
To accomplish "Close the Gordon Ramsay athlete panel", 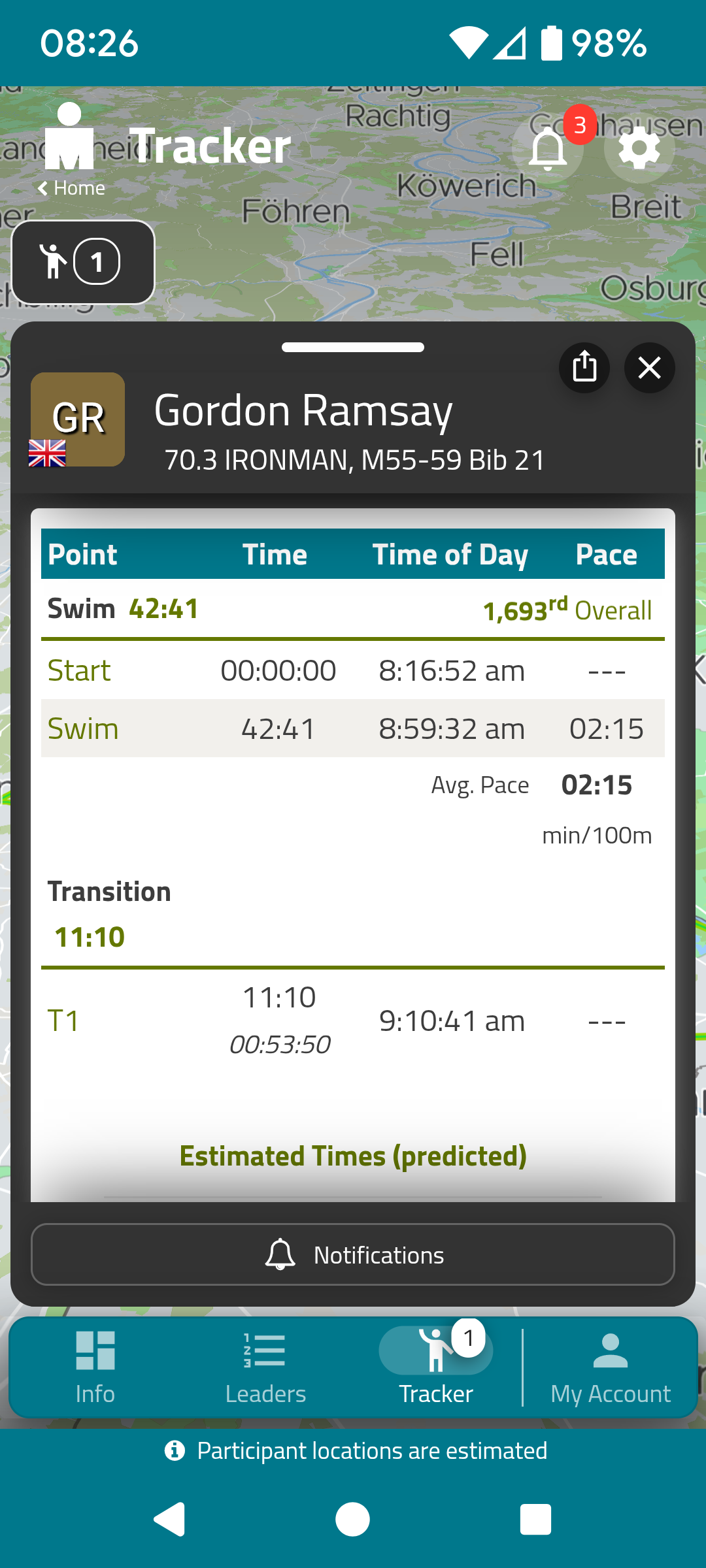I will [650, 368].
